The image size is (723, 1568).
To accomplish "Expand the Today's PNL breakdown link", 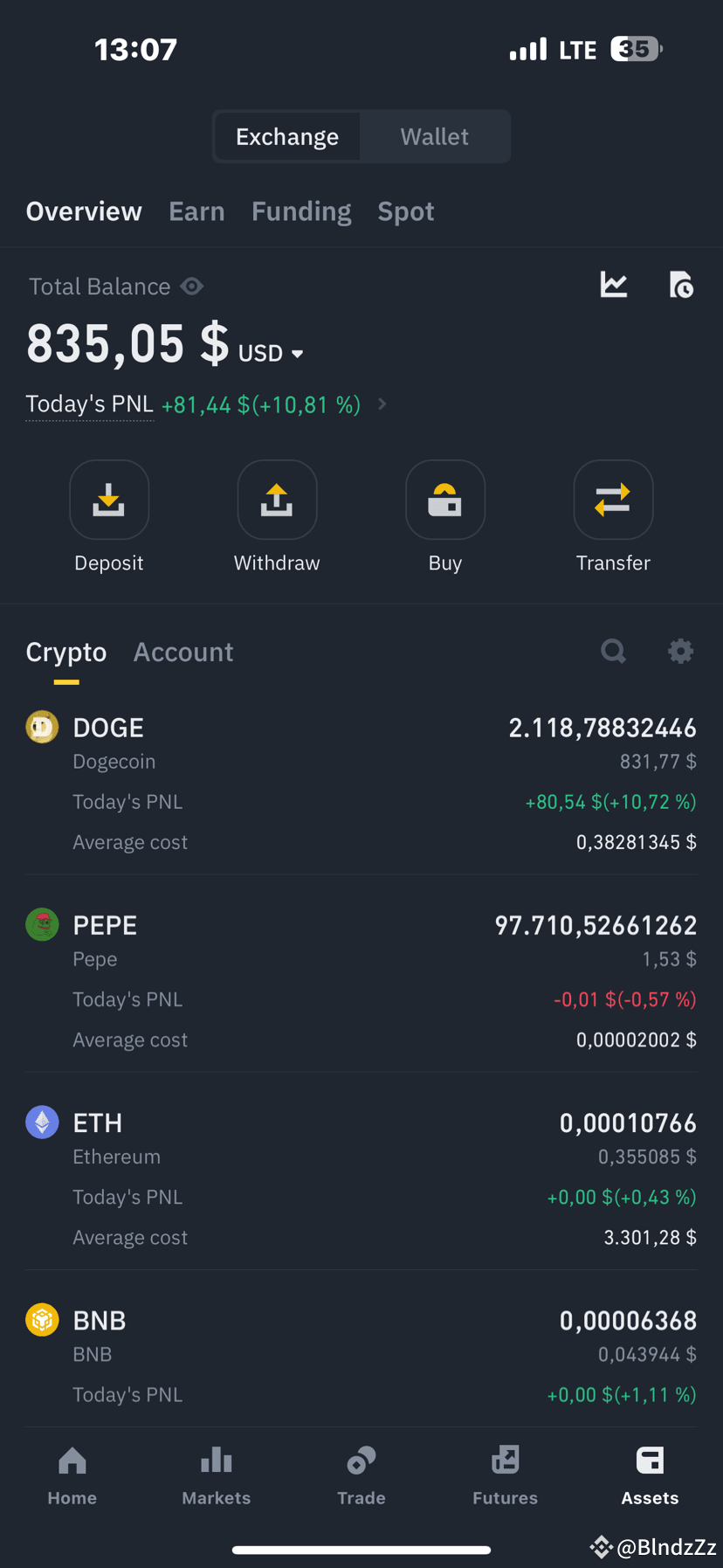I will pyautogui.click(x=89, y=404).
